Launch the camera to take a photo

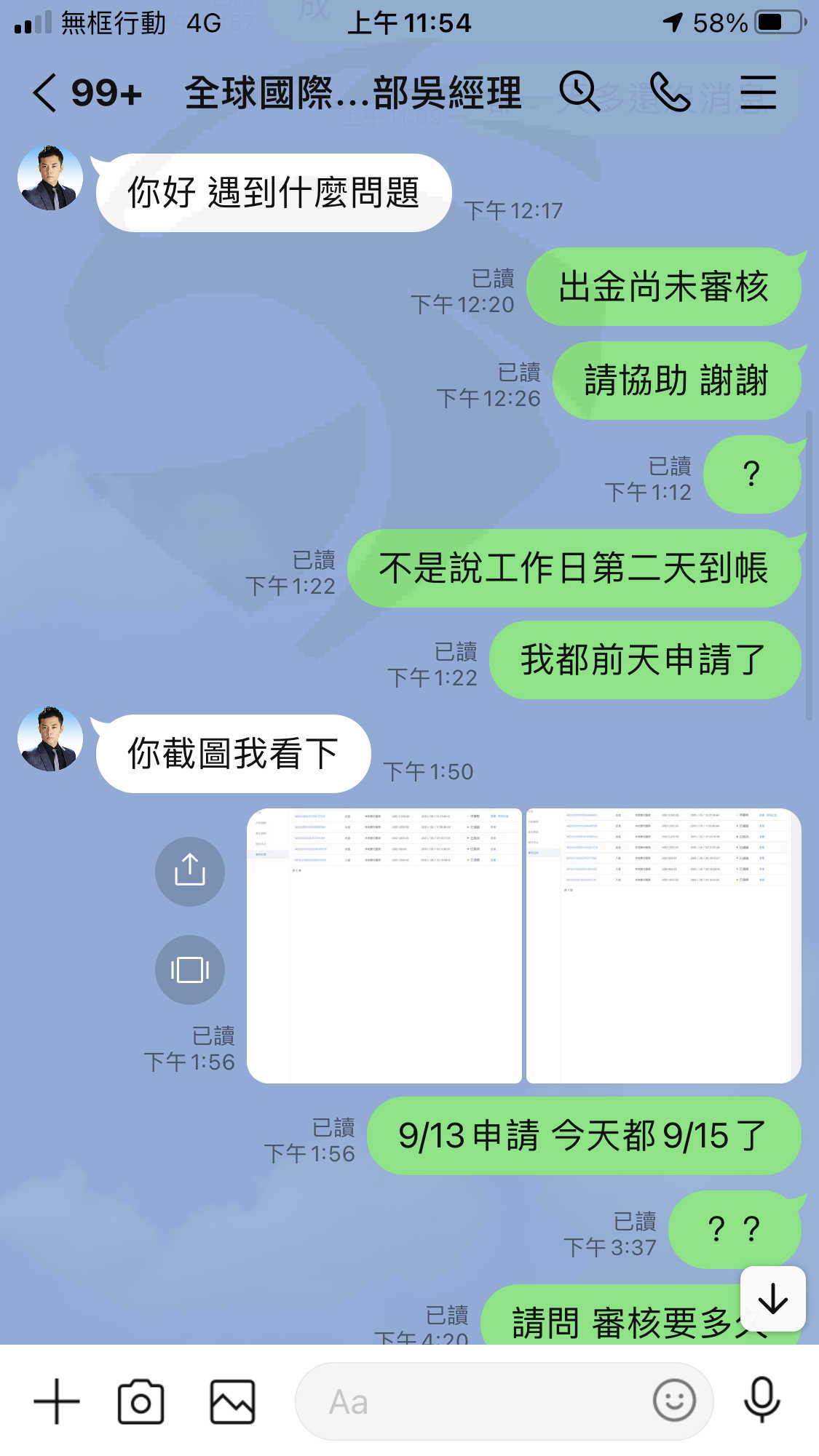pyautogui.click(x=141, y=1401)
